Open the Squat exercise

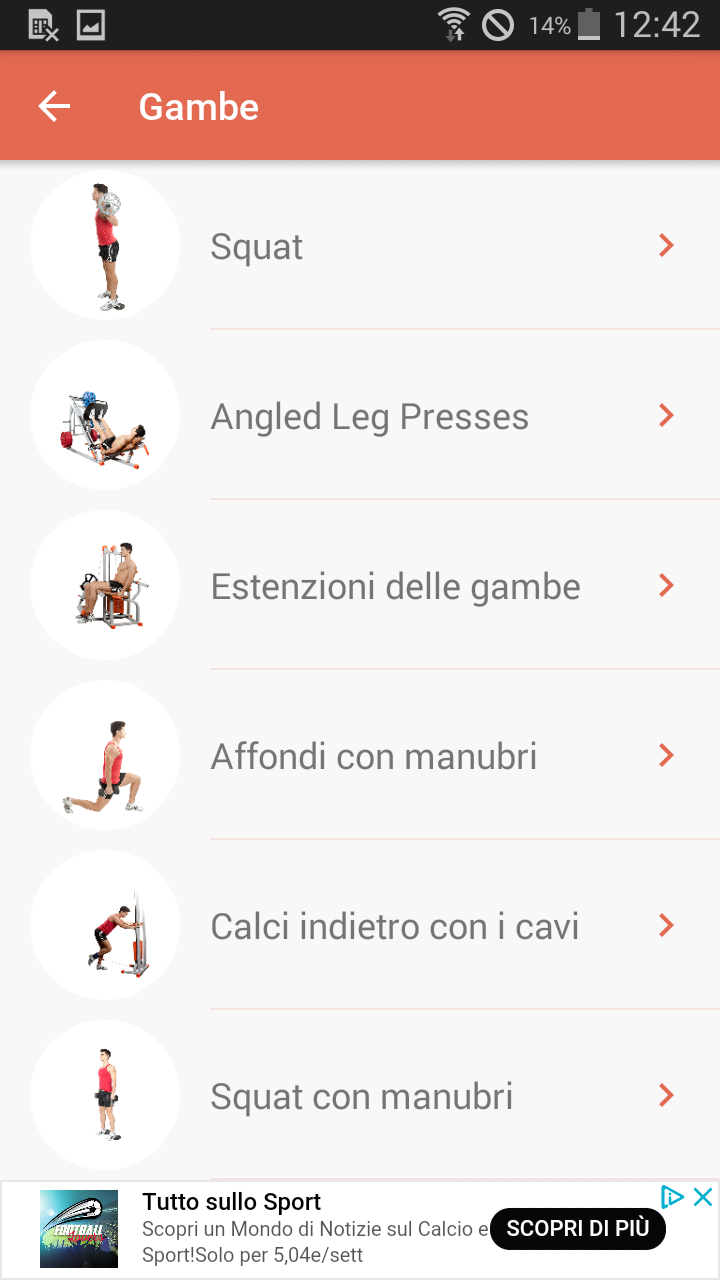coord(360,245)
